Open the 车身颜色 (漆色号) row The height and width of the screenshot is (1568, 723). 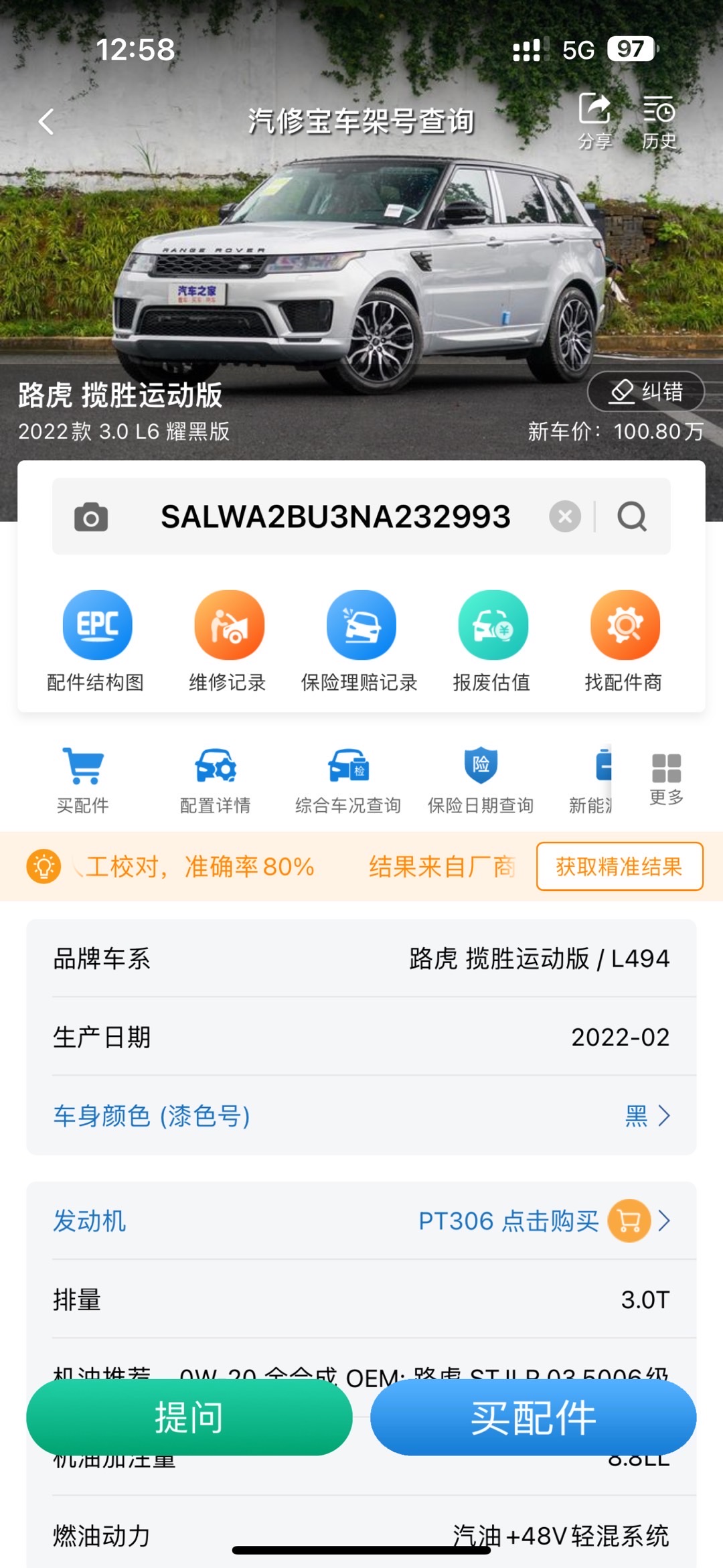(361, 1116)
